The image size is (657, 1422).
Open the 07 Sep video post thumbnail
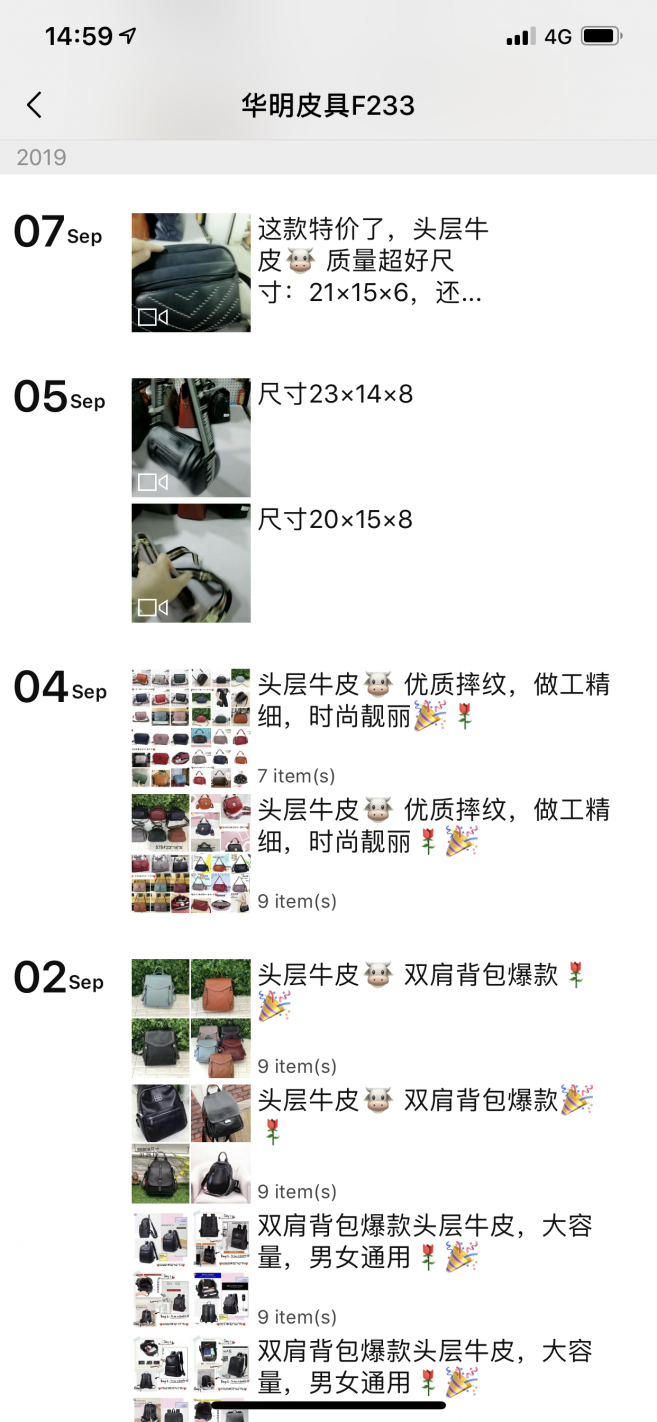tap(191, 272)
